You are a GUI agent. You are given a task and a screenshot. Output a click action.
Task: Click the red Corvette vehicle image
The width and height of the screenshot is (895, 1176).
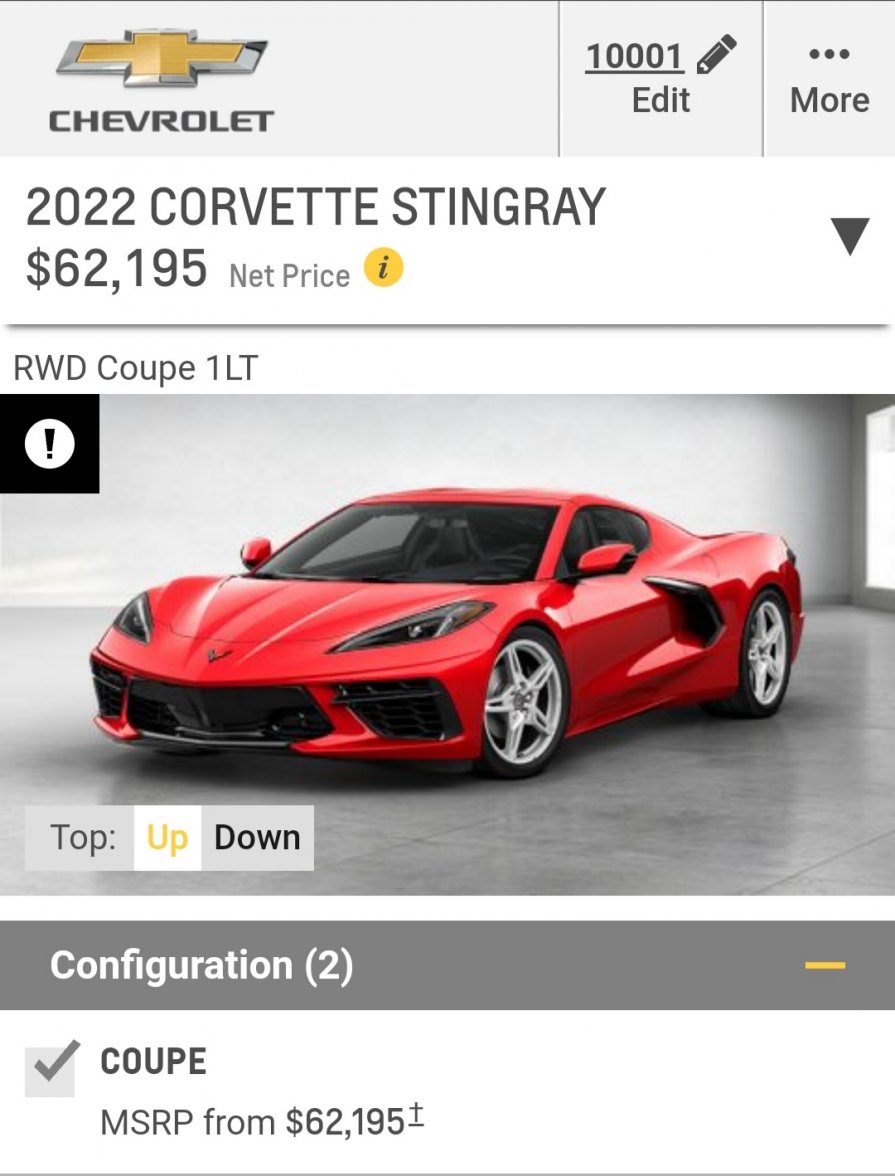click(440, 640)
